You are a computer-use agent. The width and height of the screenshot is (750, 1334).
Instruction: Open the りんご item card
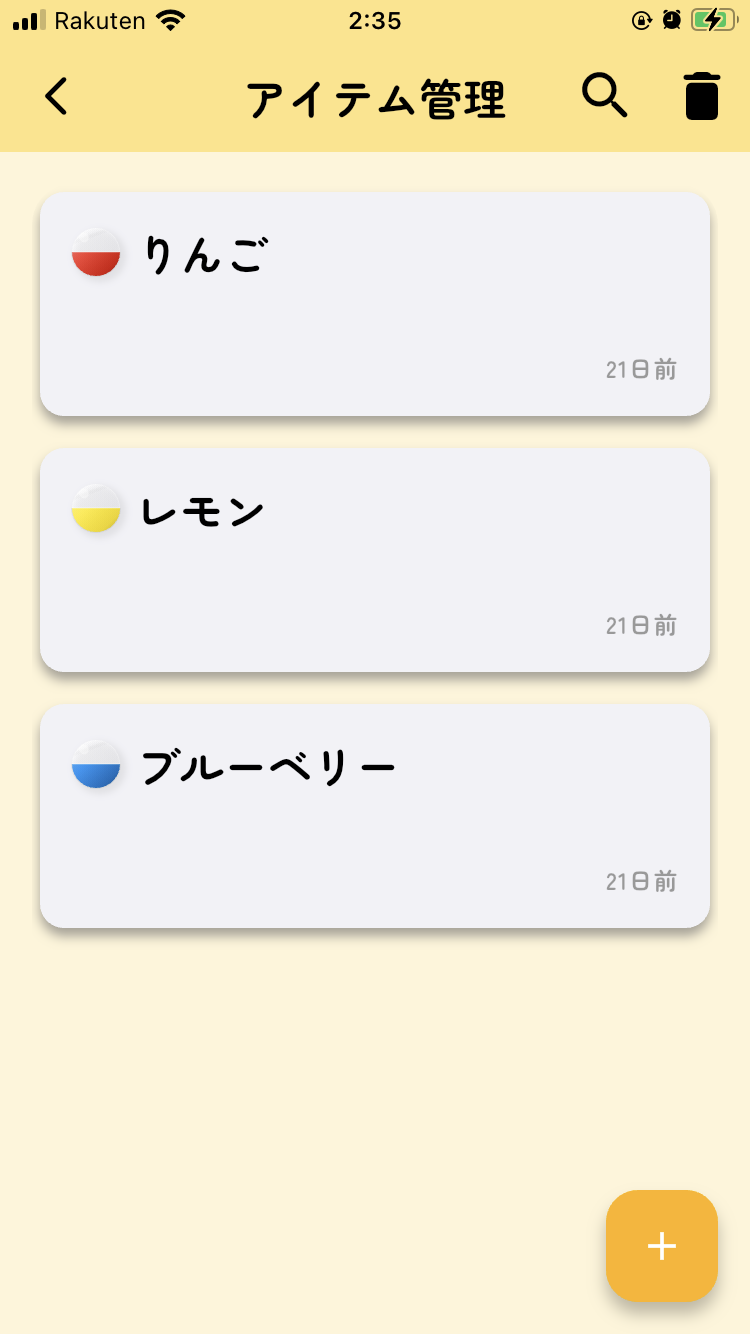(375, 304)
